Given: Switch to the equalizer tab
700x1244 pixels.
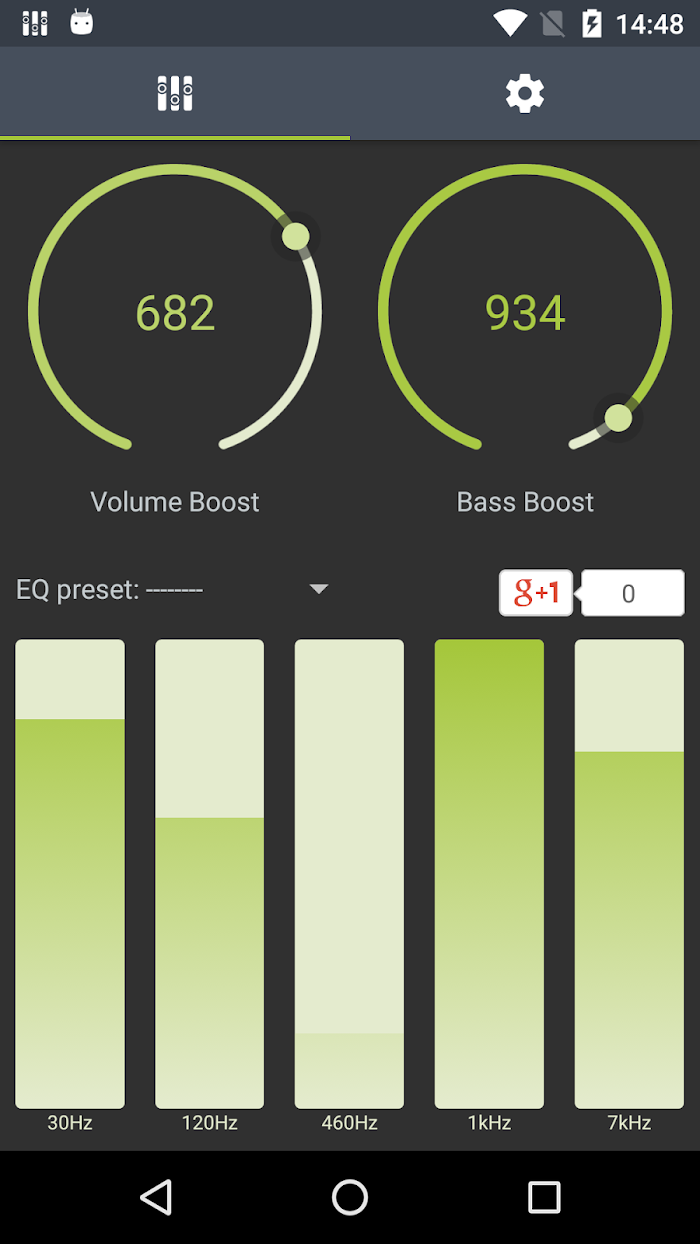Looking at the screenshot, I should 175,93.
